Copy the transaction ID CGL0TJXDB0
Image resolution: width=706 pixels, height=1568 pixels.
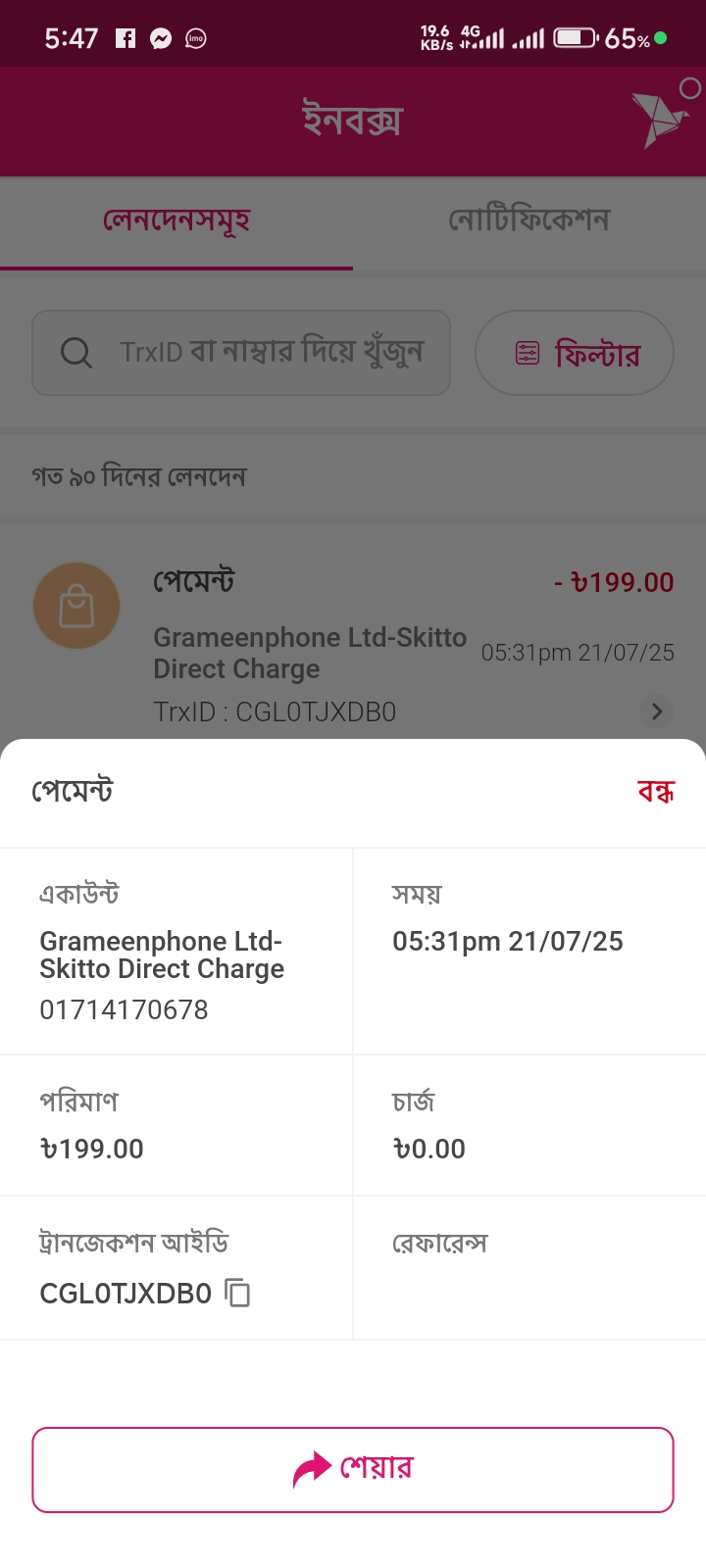pos(237,1293)
